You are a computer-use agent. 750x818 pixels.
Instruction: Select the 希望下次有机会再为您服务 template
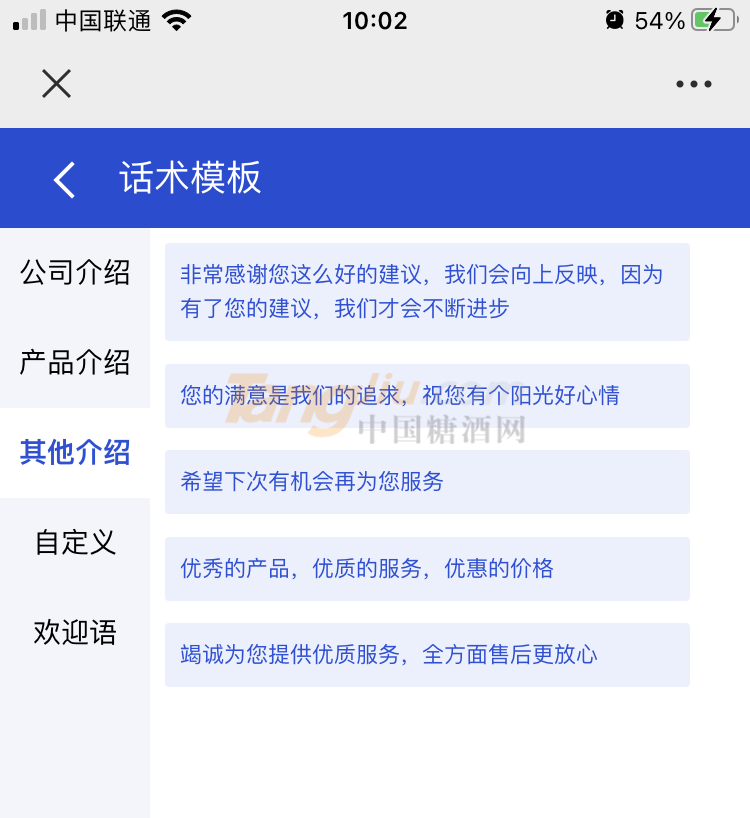tap(427, 482)
